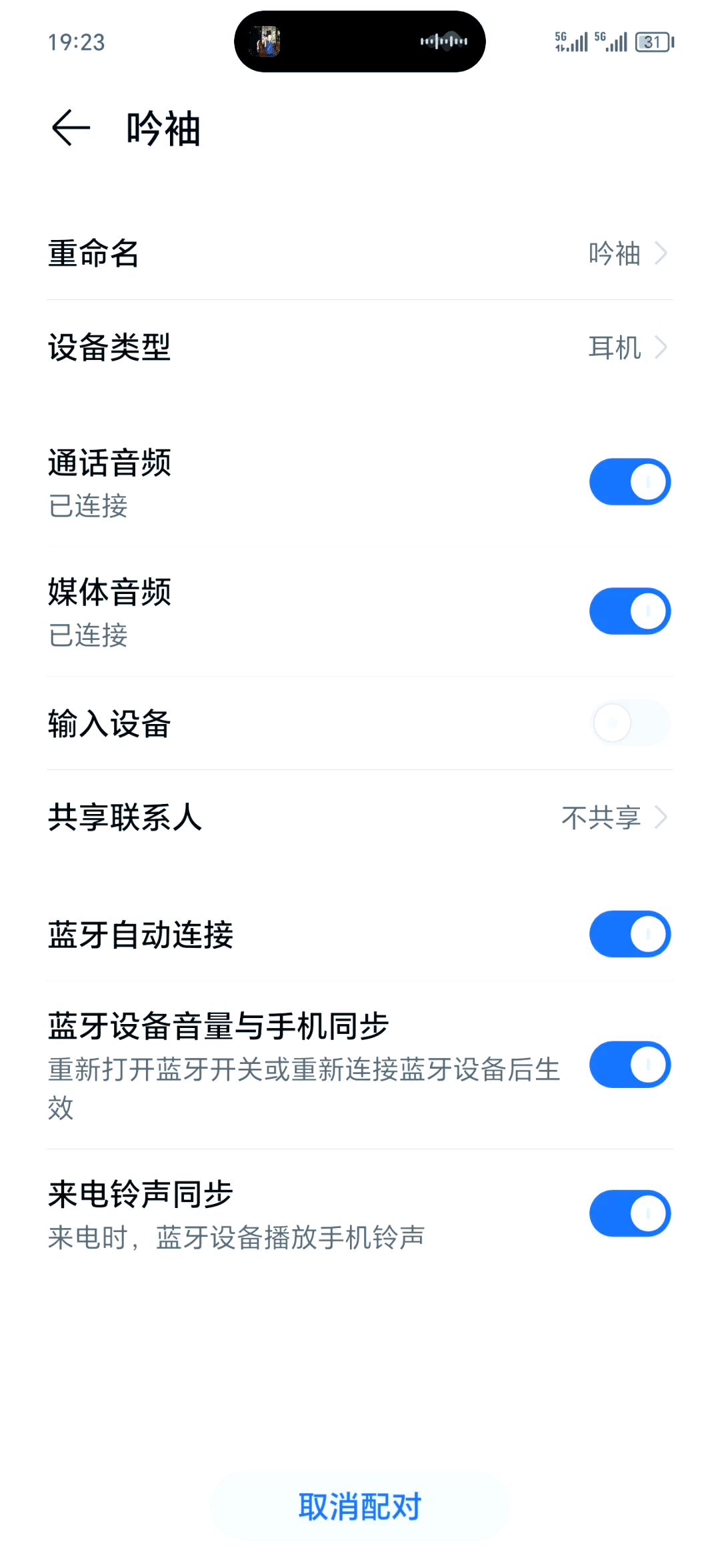Disable the 通话音频 switch
This screenshot has height=1568, width=720.
tap(629, 480)
